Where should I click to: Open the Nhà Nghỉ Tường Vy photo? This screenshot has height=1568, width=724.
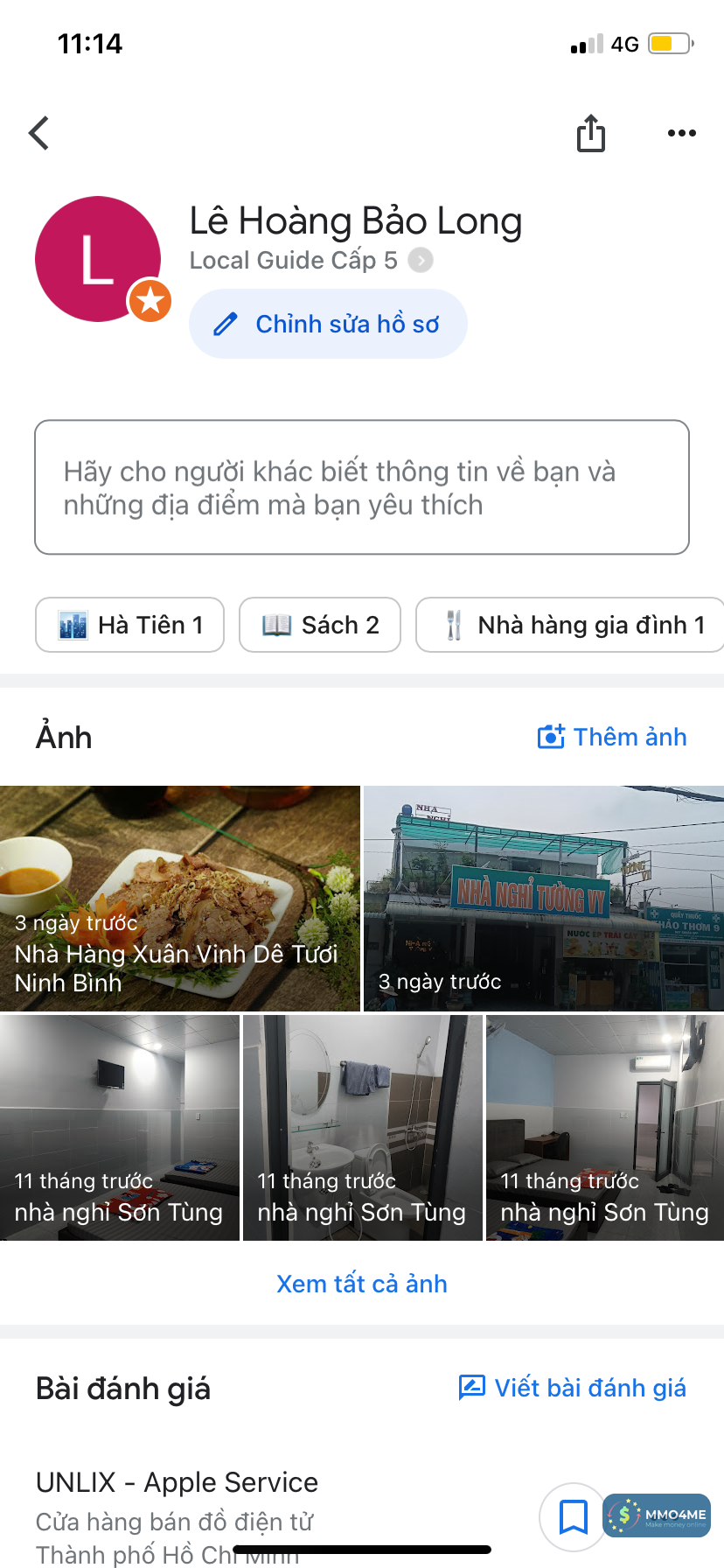pos(544,898)
